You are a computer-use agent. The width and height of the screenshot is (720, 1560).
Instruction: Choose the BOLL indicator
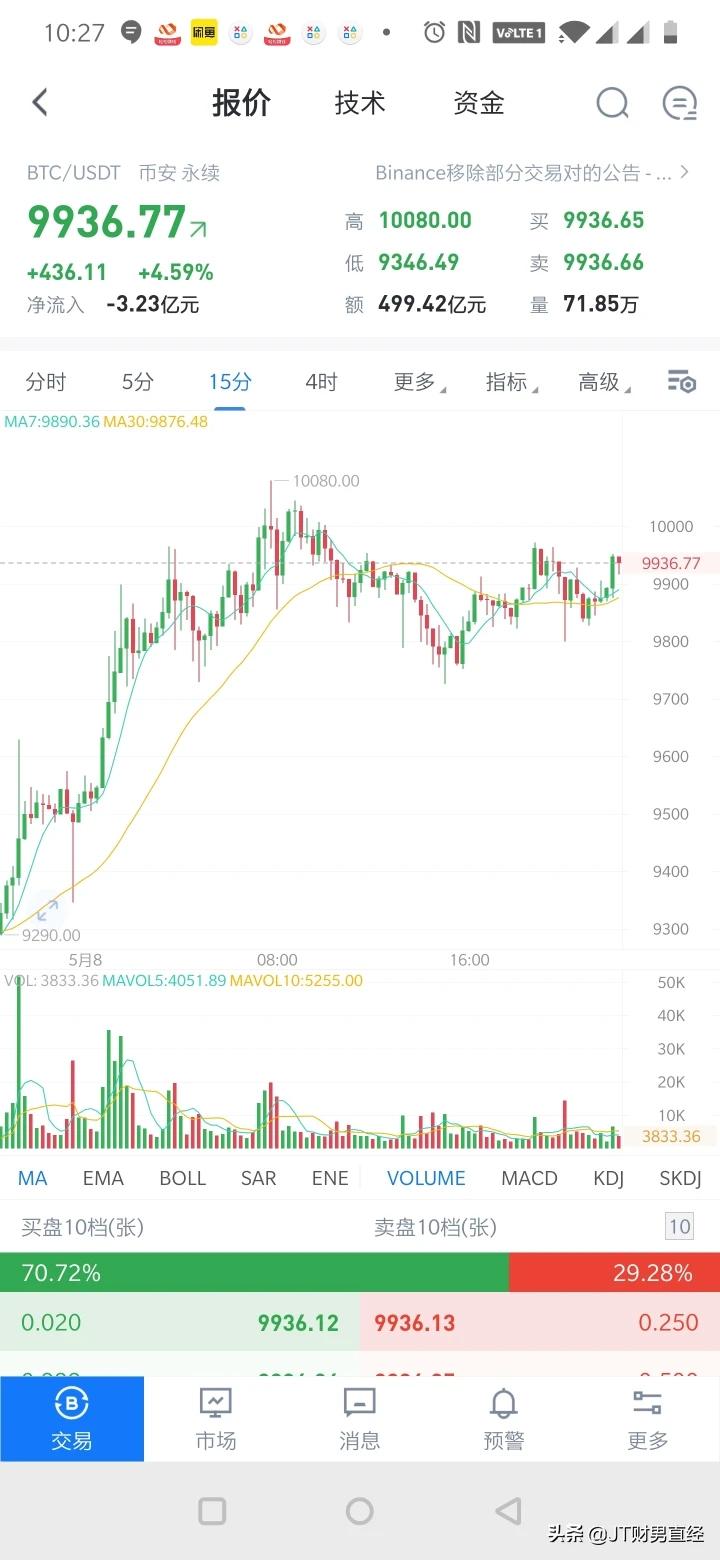tap(182, 1178)
